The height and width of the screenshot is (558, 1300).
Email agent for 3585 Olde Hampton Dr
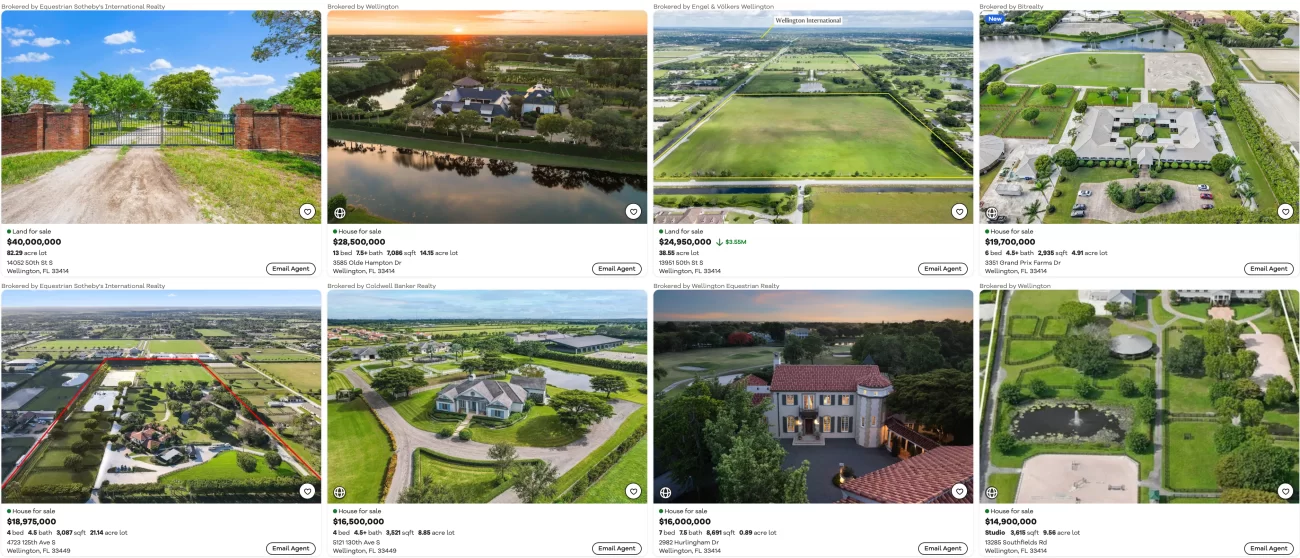(x=617, y=269)
